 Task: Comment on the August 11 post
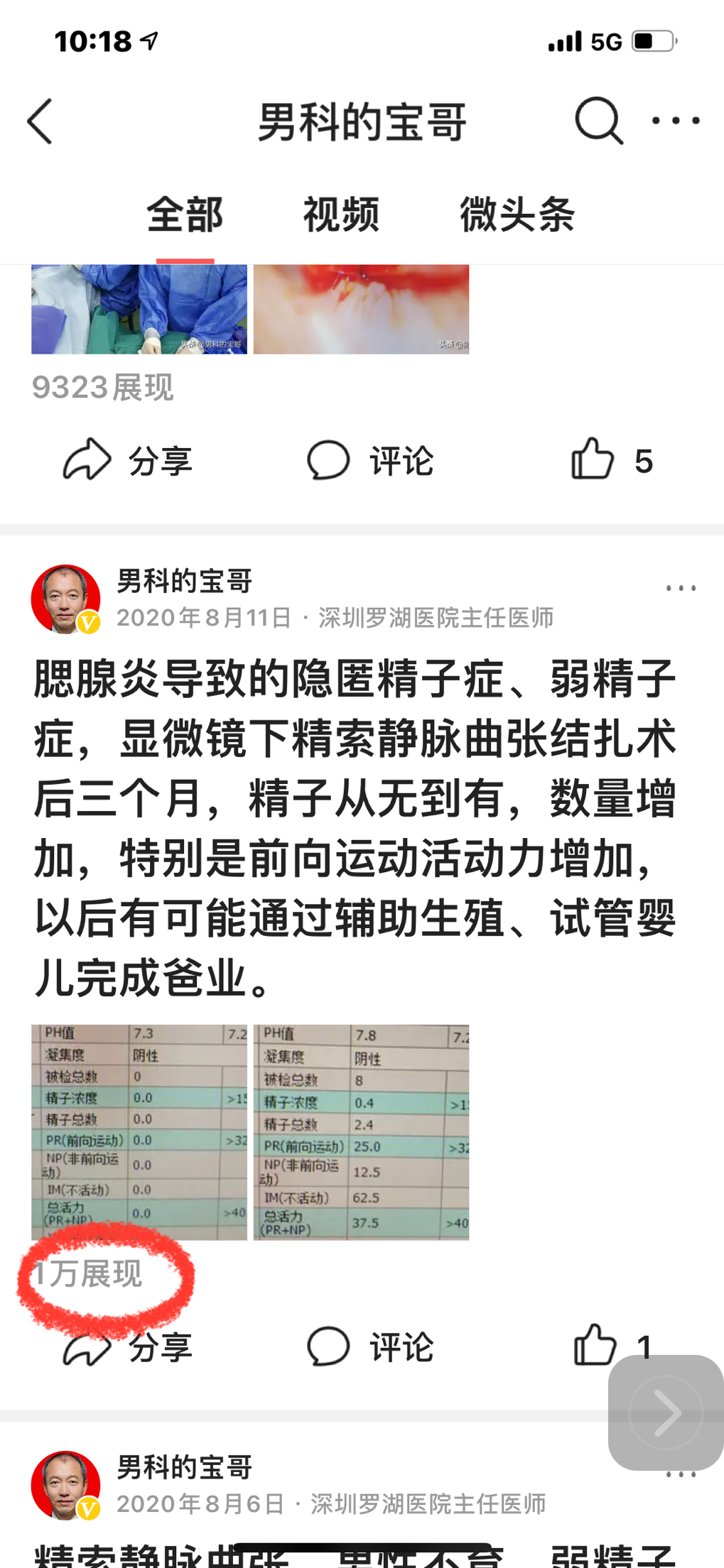[x=369, y=1347]
